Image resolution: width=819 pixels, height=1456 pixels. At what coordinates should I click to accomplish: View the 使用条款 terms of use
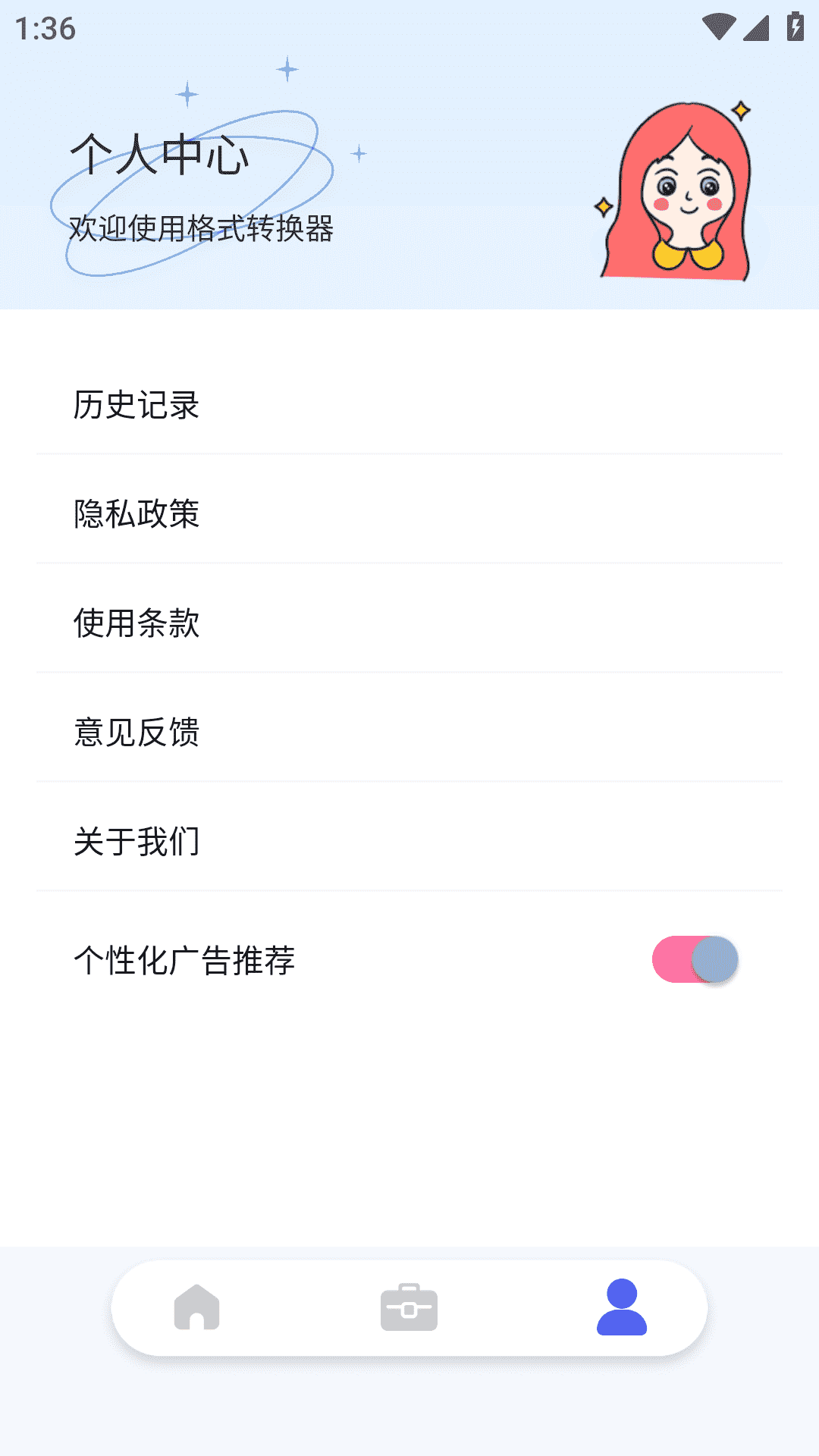pos(409,623)
